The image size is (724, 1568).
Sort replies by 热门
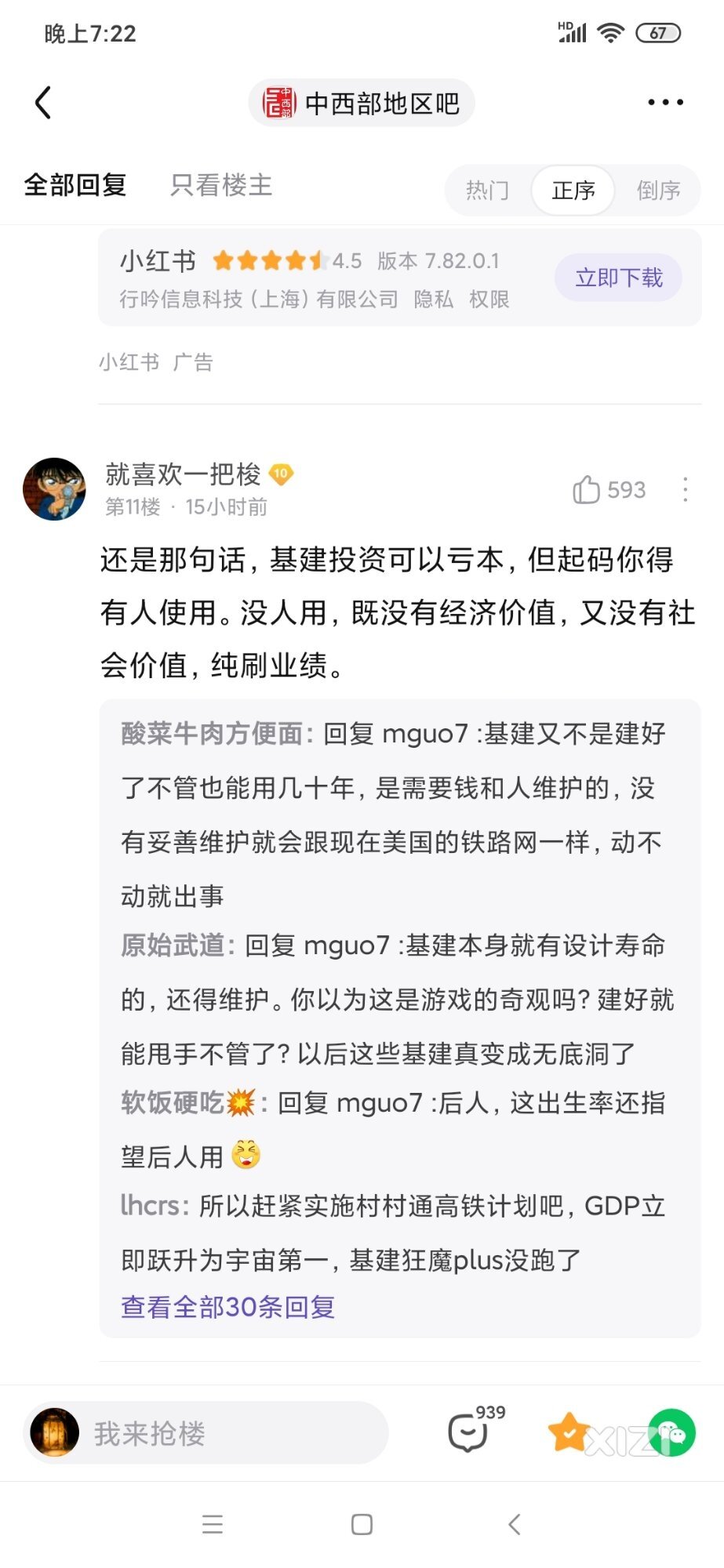pyautogui.click(x=487, y=191)
